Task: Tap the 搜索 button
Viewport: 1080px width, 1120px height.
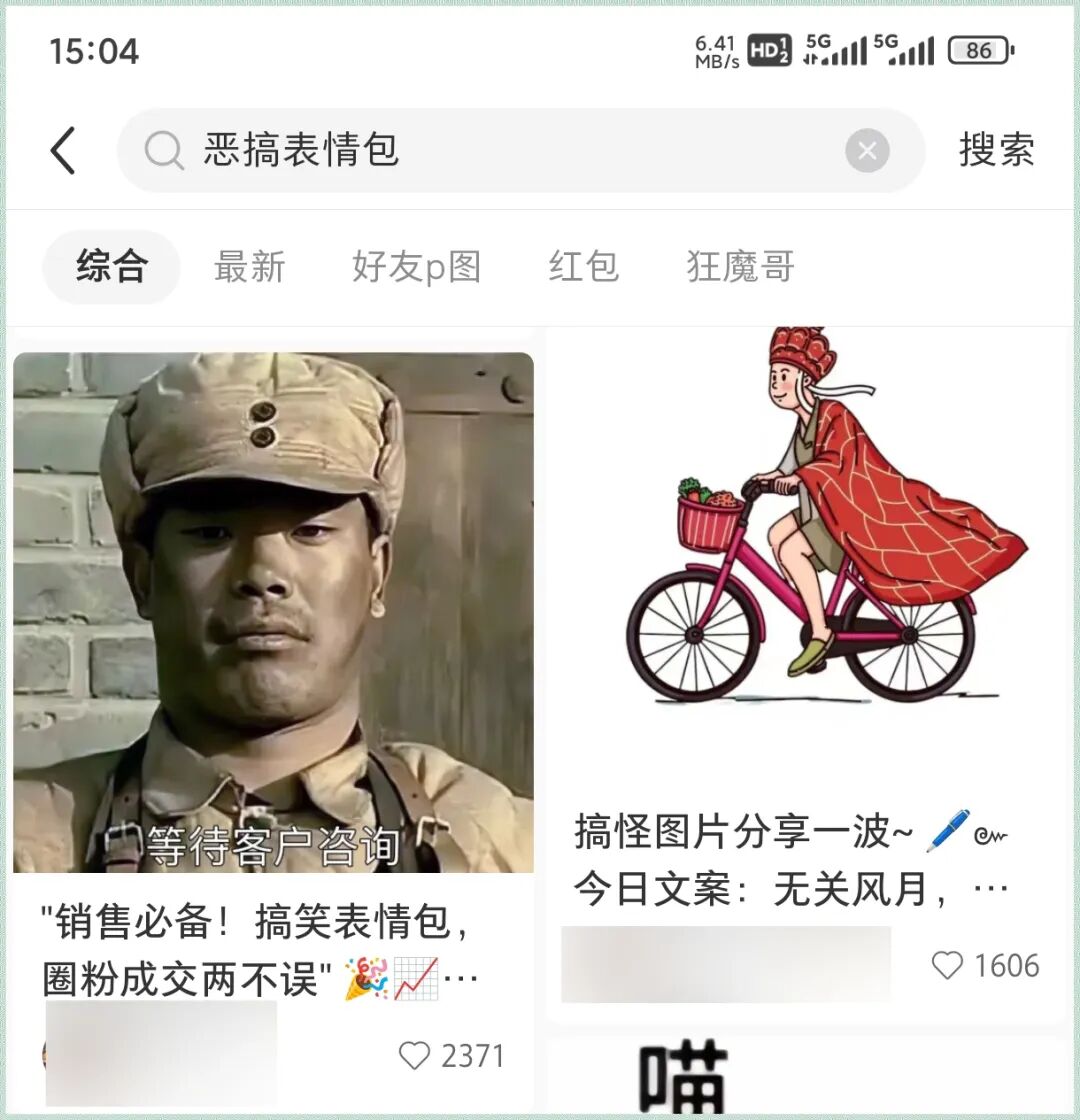Action: [996, 150]
